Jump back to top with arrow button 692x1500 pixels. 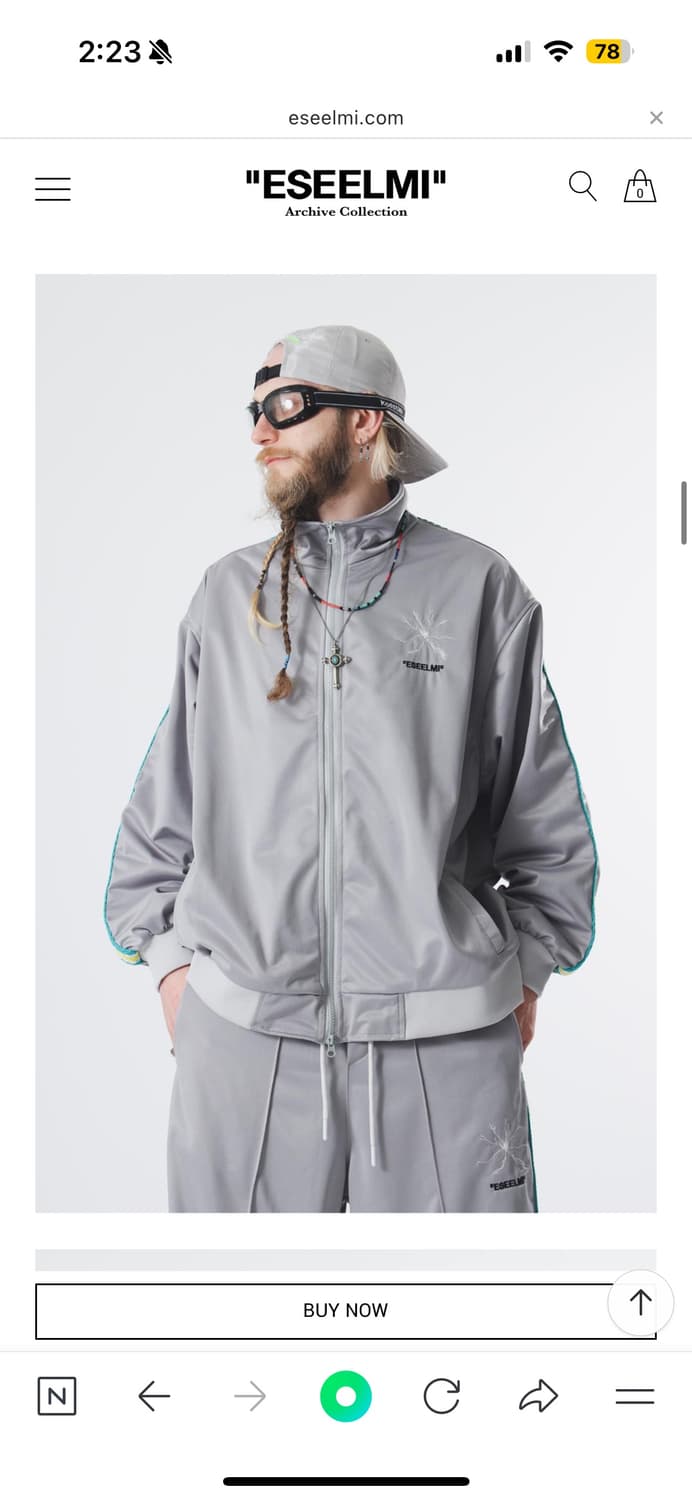point(640,1302)
